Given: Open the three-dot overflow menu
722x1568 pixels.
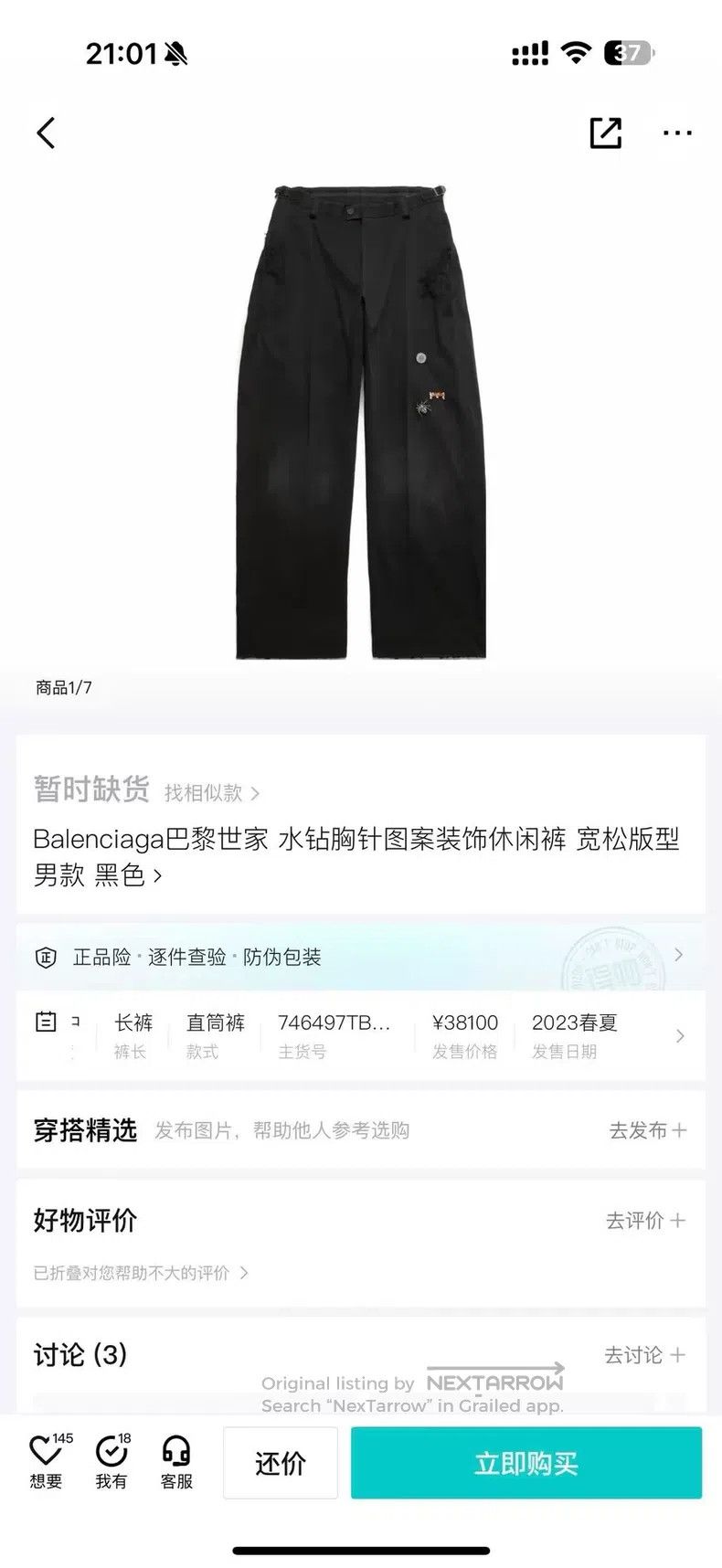Looking at the screenshot, I should [677, 133].
